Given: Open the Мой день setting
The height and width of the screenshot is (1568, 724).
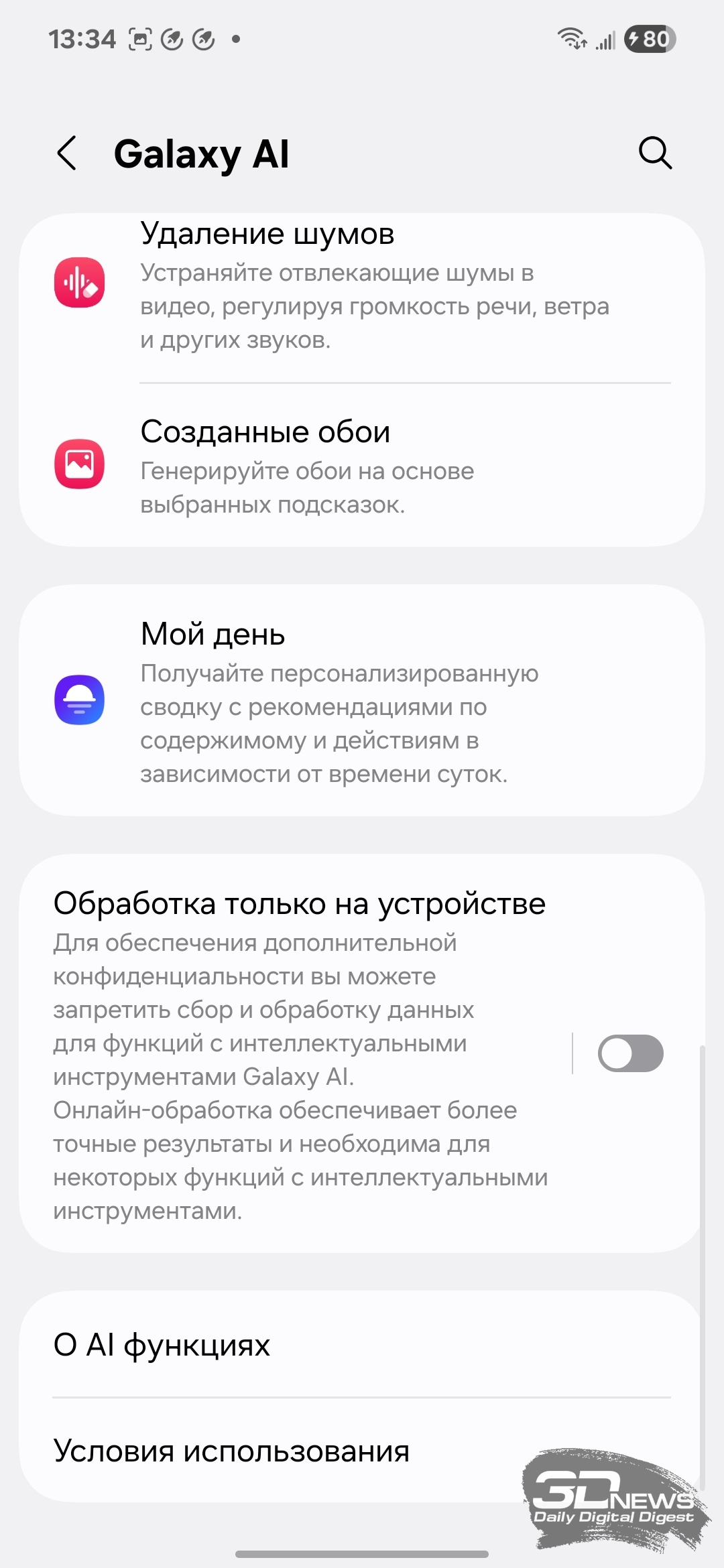Looking at the screenshot, I should (x=362, y=700).
